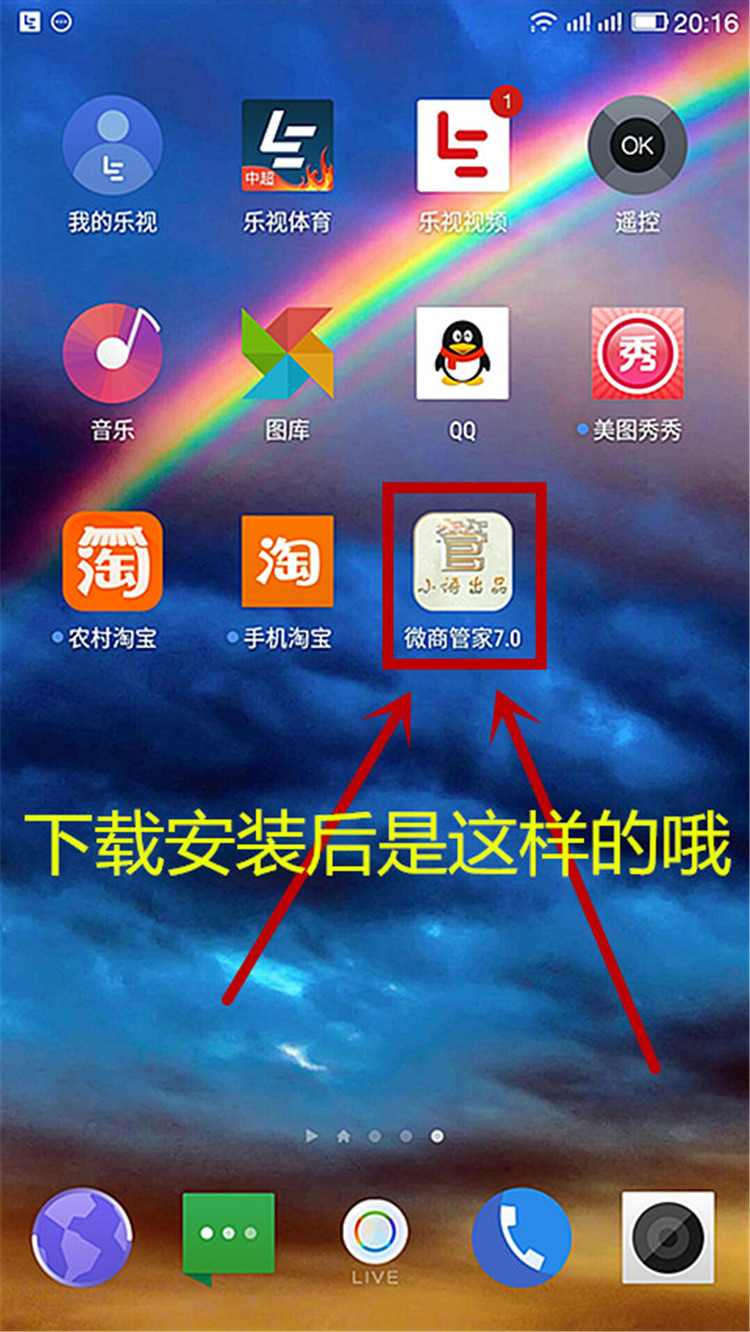Open the 图库 gallery app
The width and height of the screenshot is (750, 1332).
287,354
